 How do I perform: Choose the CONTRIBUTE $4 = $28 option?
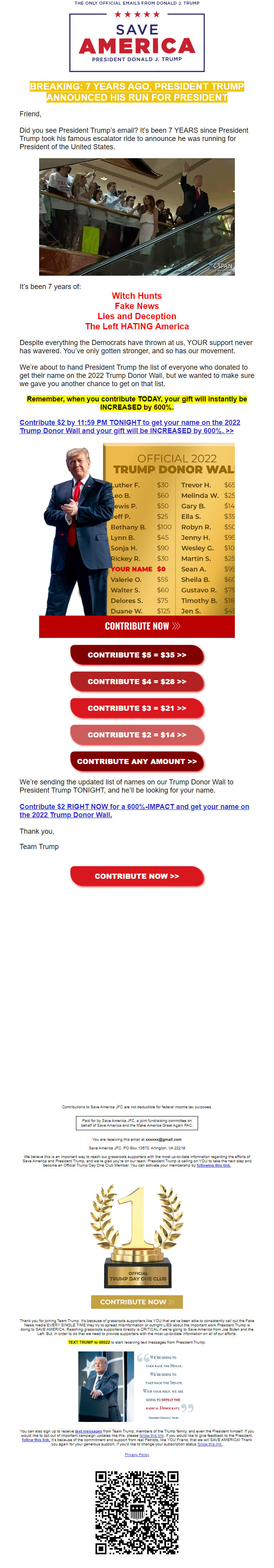(137, 682)
